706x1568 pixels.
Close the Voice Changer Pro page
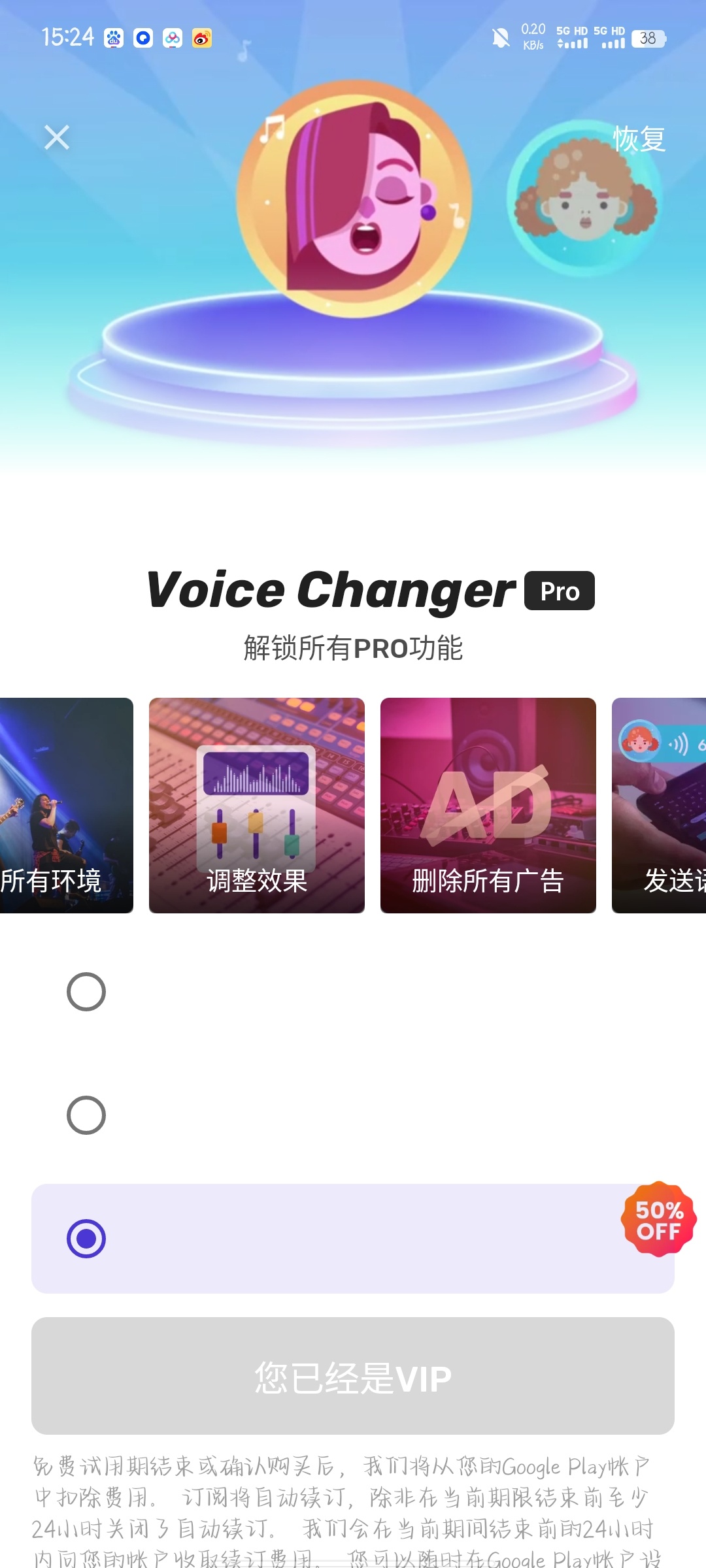57,137
